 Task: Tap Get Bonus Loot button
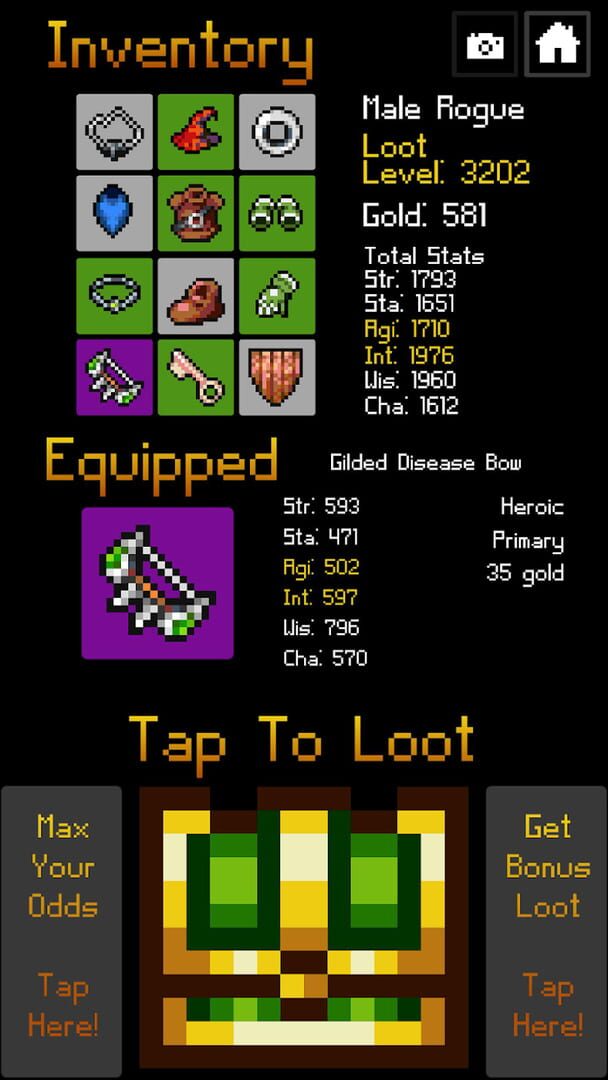click(547, 930)
